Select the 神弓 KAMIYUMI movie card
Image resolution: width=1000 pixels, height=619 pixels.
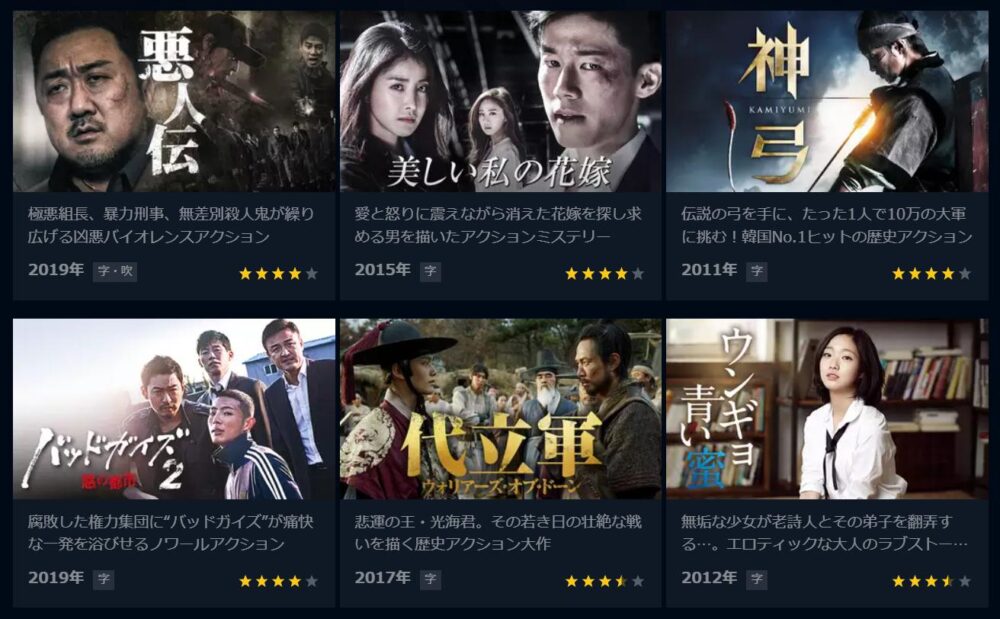[826, 102]
